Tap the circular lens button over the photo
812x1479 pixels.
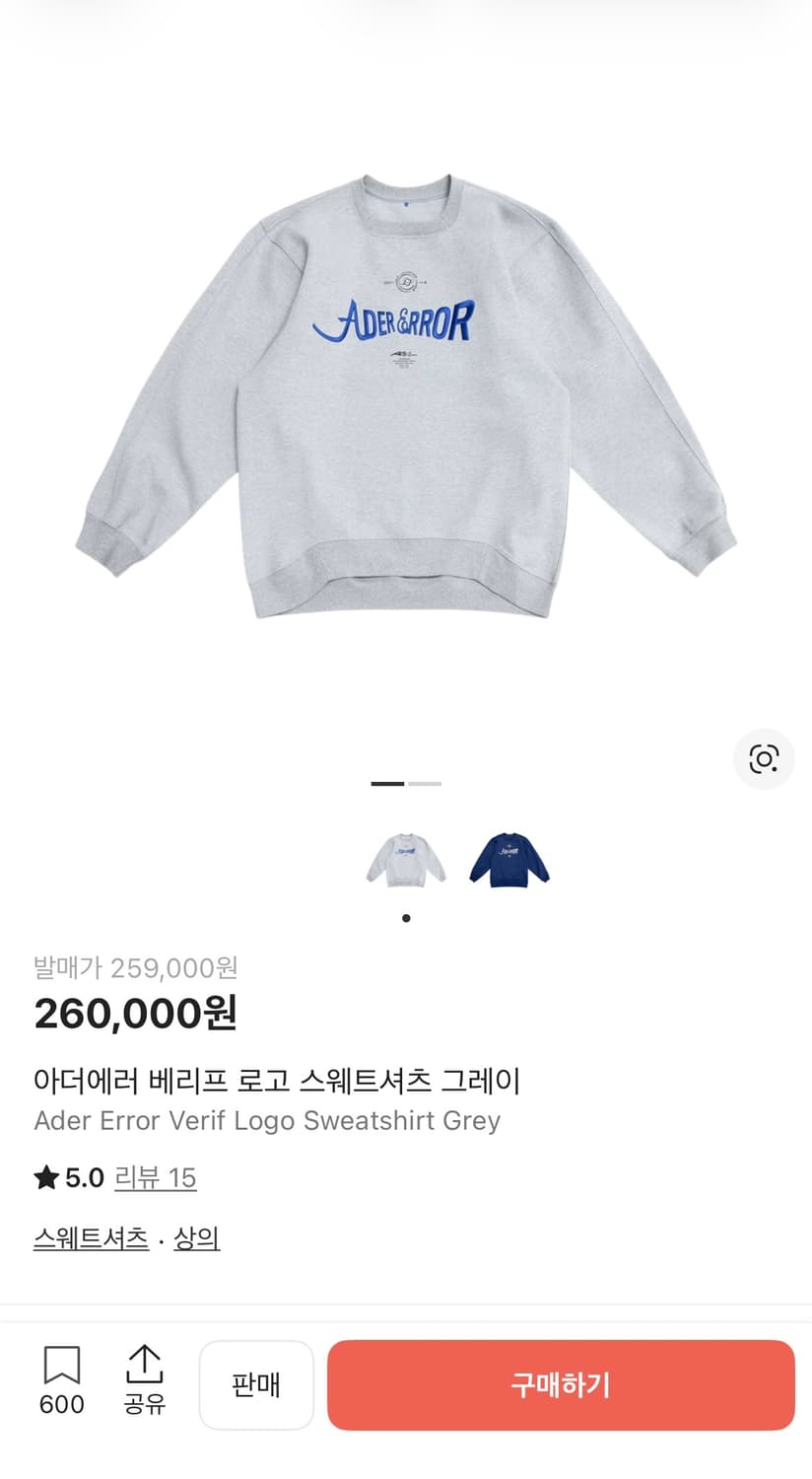[x=764, y=759]
